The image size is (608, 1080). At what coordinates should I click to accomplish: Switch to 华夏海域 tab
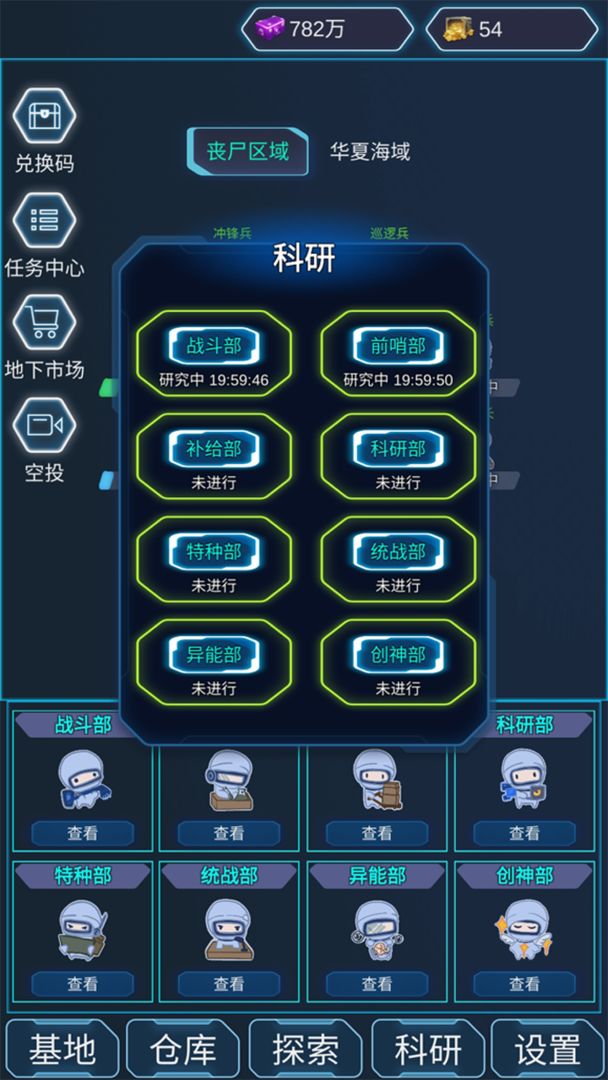(x=370, y=152)
